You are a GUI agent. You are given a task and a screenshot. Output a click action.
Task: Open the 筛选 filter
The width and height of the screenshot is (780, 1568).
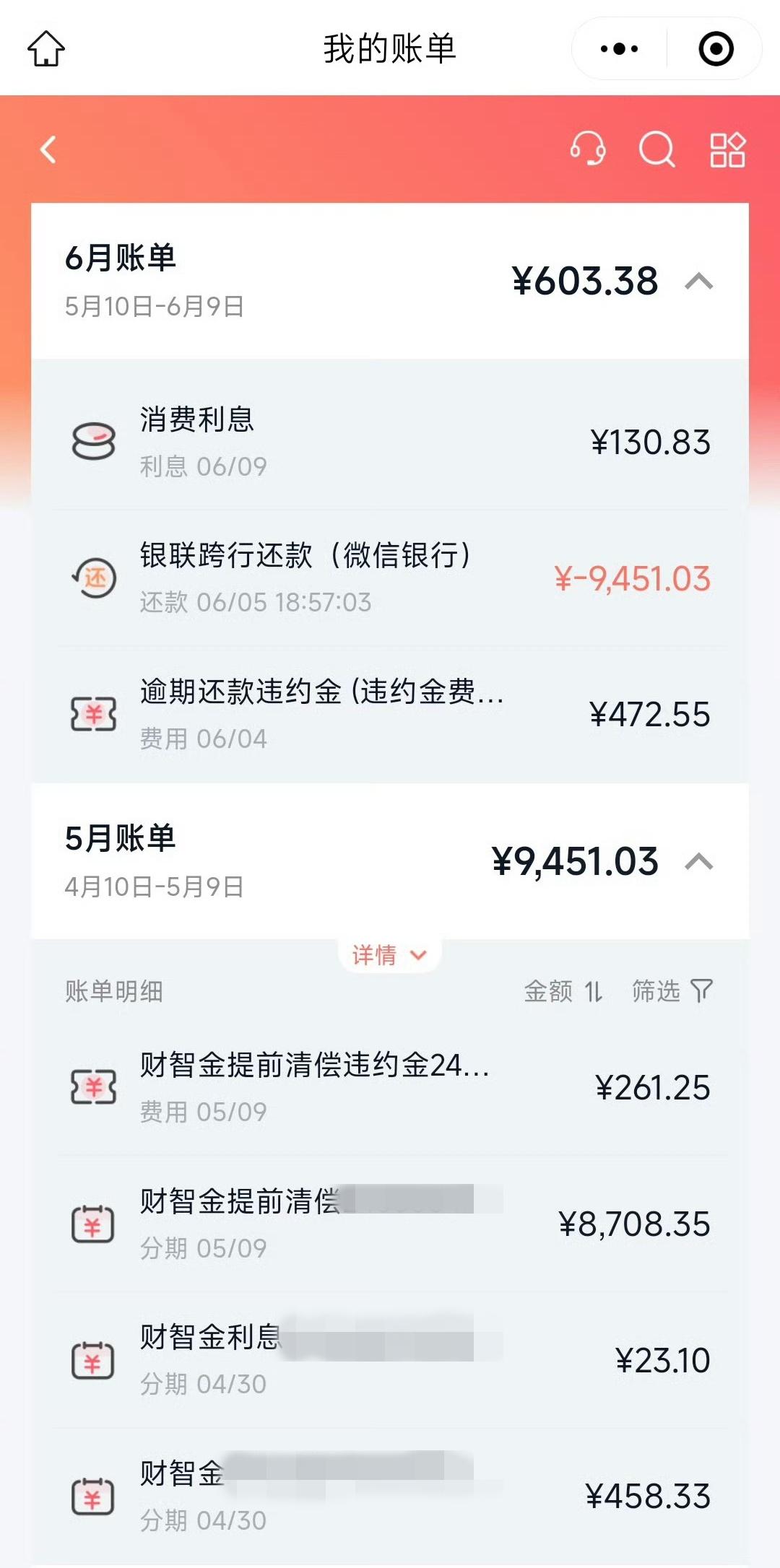coord(672,991)
